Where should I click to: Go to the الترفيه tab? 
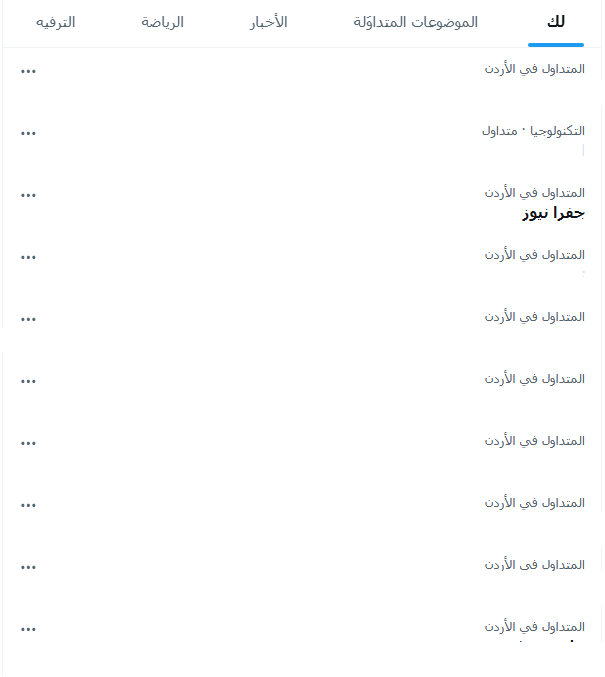[x=56, y=22]
